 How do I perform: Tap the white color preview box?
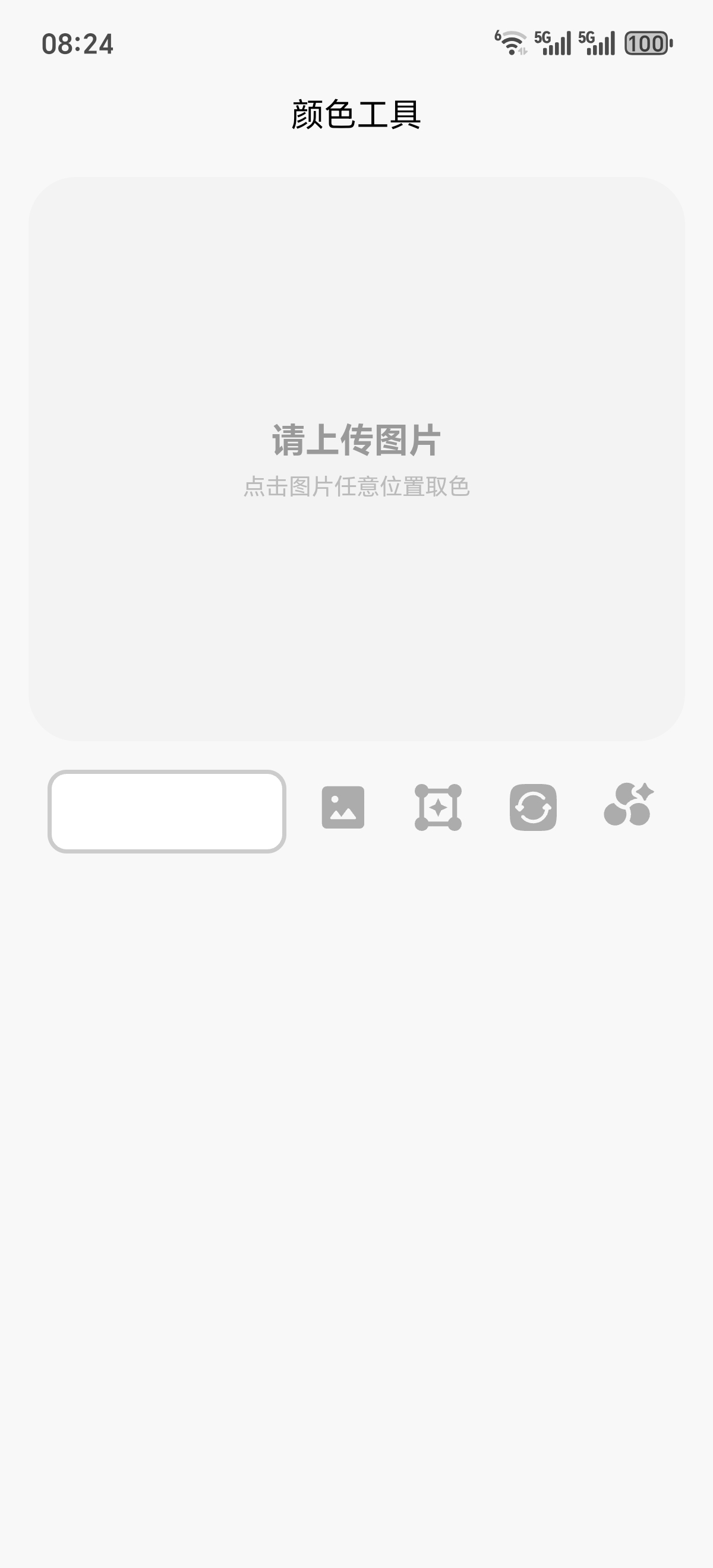click(x=167, y=811)
